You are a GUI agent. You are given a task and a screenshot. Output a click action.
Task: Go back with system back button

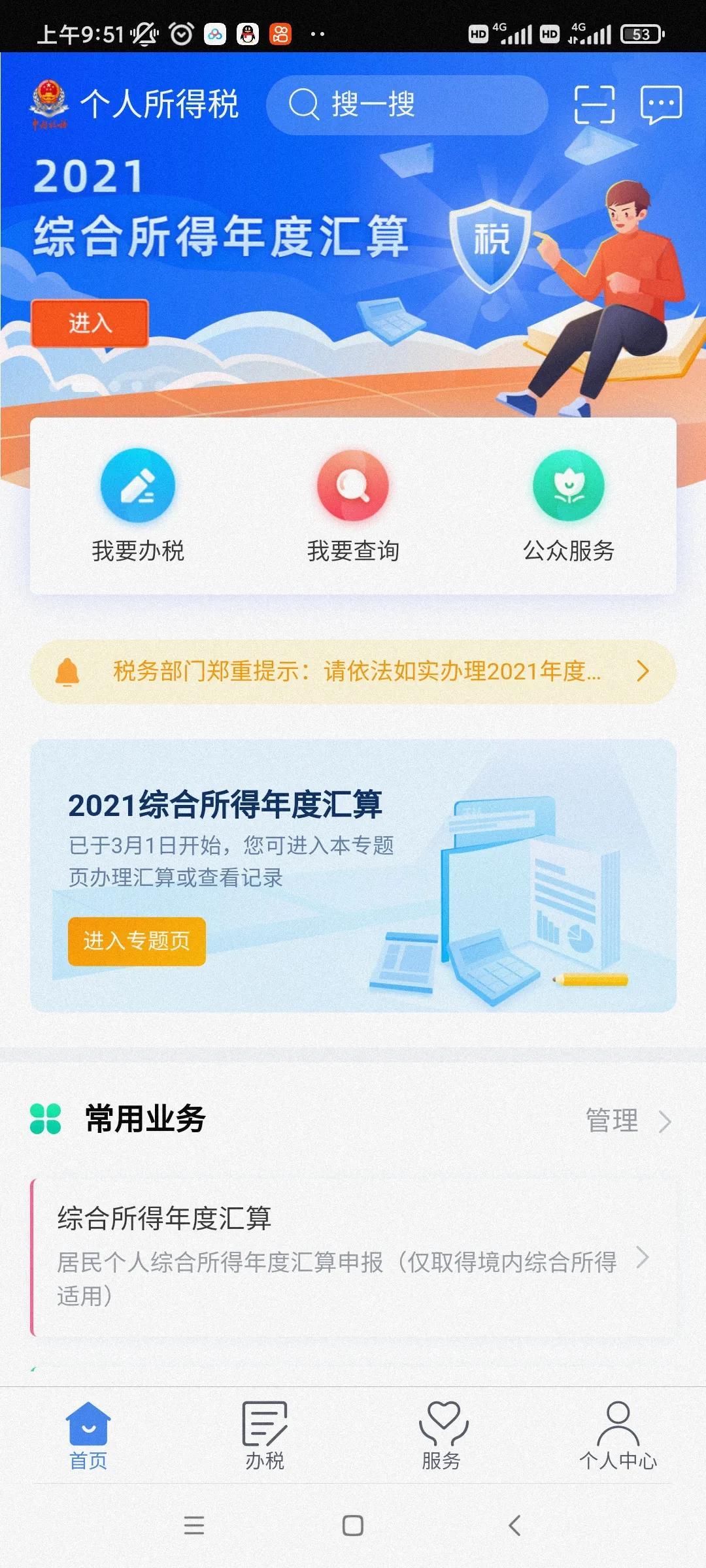pyautogui.click(x=514, y=1526)
